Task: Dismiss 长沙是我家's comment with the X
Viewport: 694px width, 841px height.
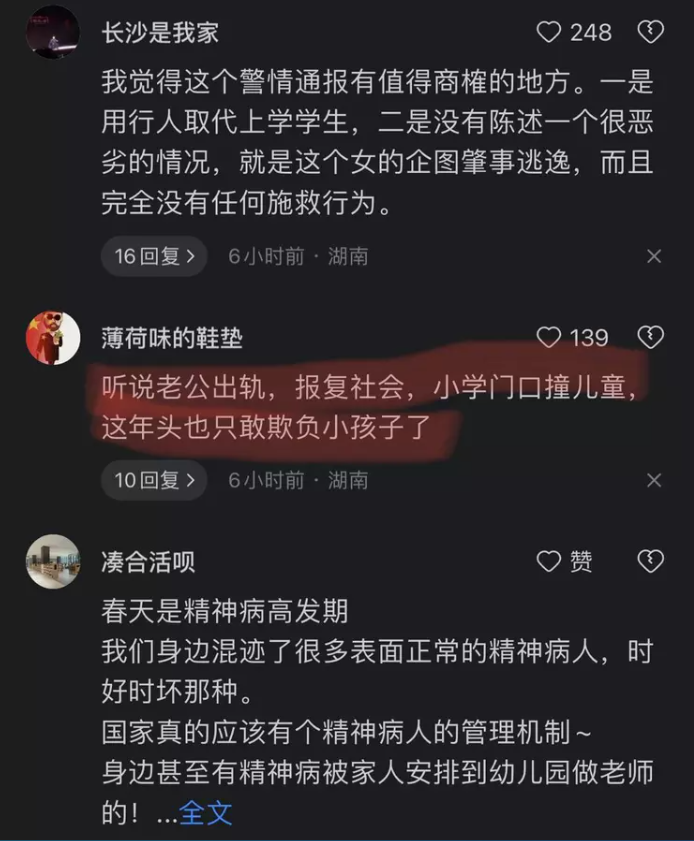Action: (x=654, y=256)
